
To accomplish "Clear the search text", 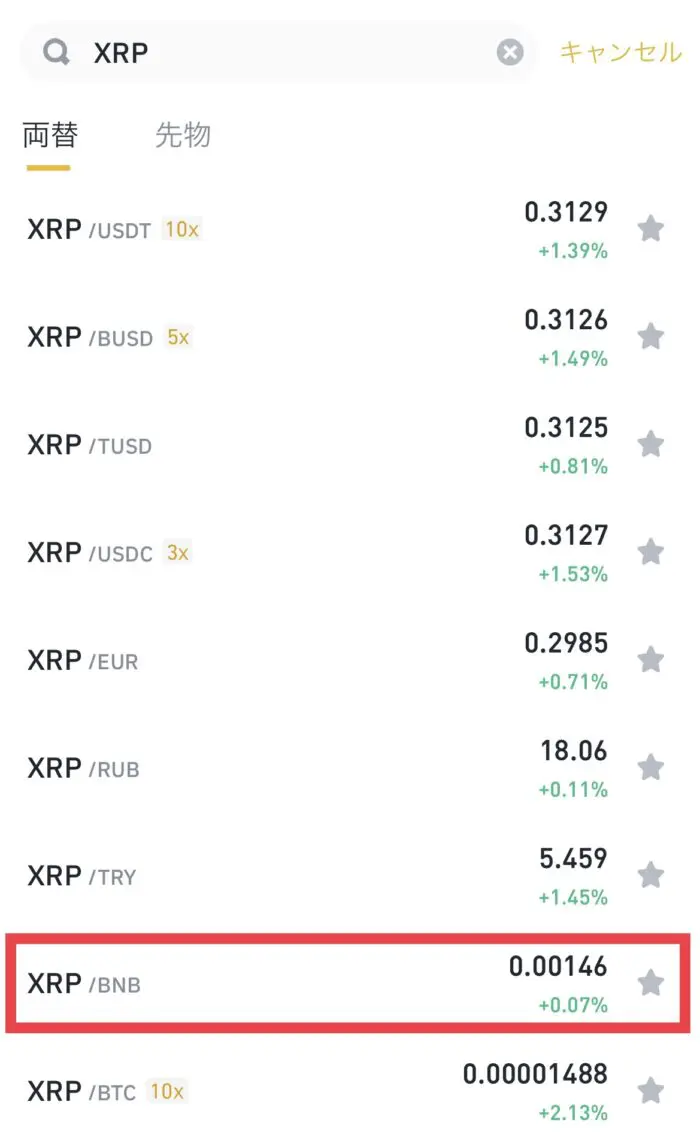I will [x=510, y=52].
